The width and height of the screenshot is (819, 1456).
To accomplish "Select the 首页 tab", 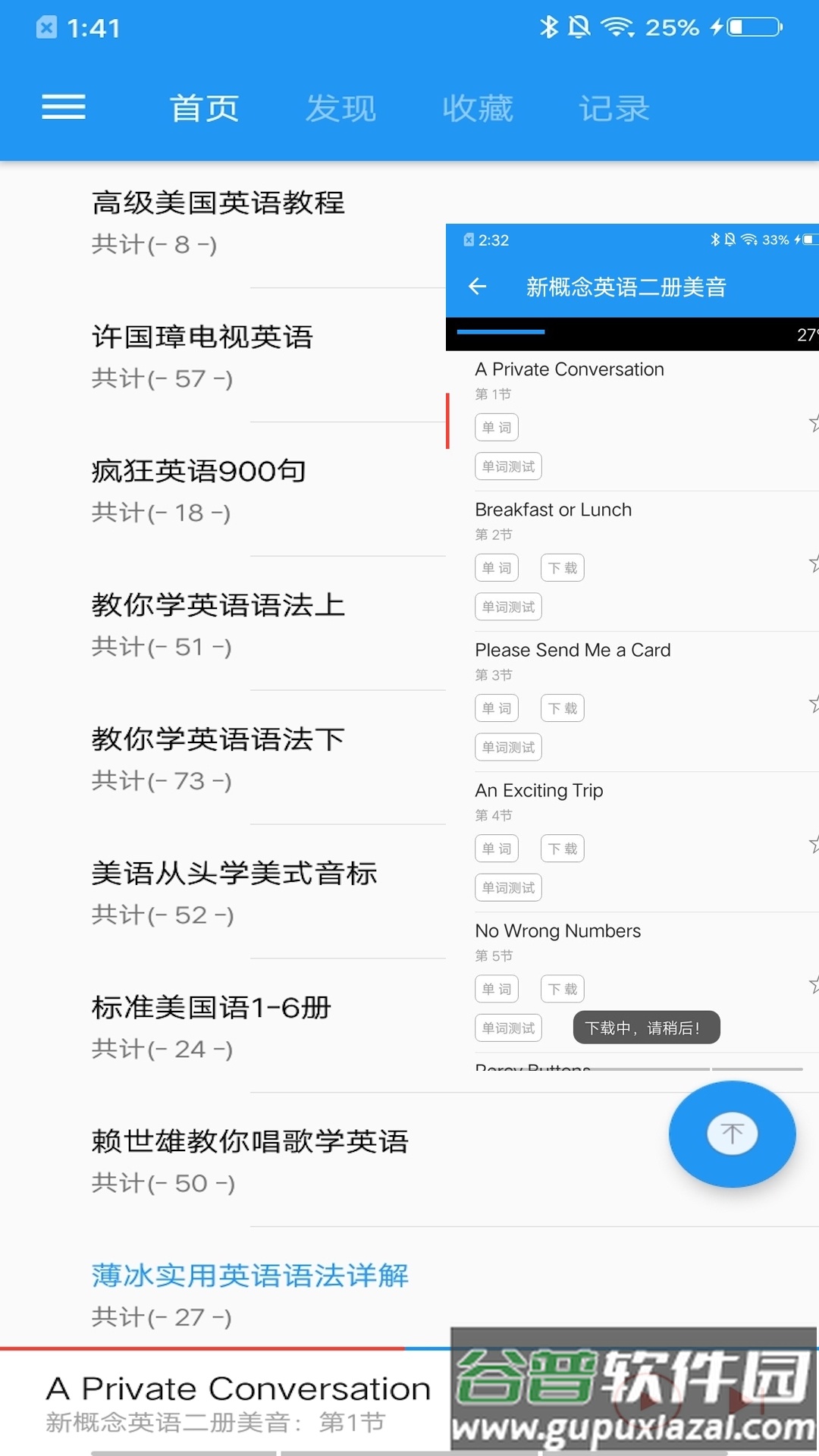I will coord(204,108).
